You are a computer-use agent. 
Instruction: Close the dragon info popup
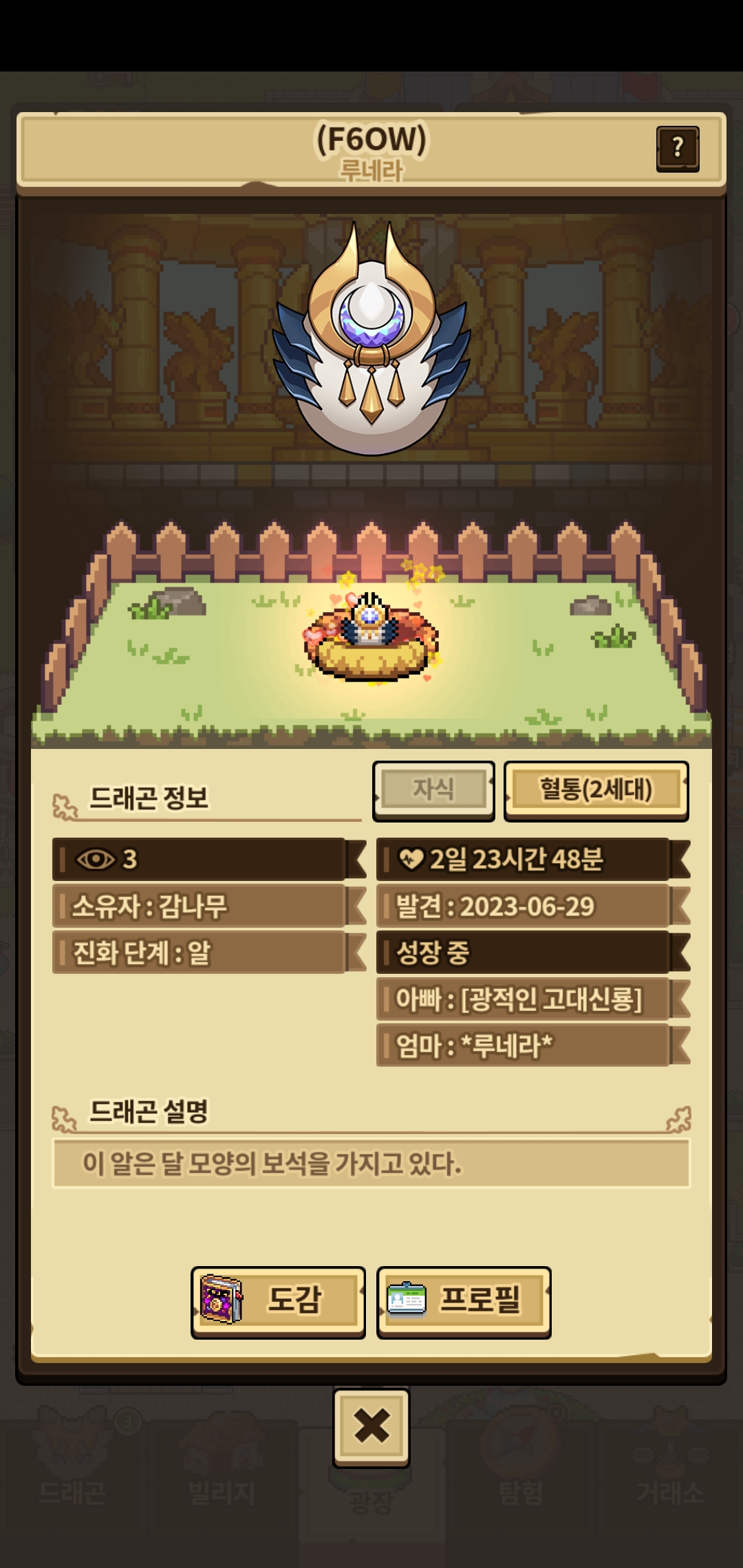pyautogui.click(x=371, y=1426)
